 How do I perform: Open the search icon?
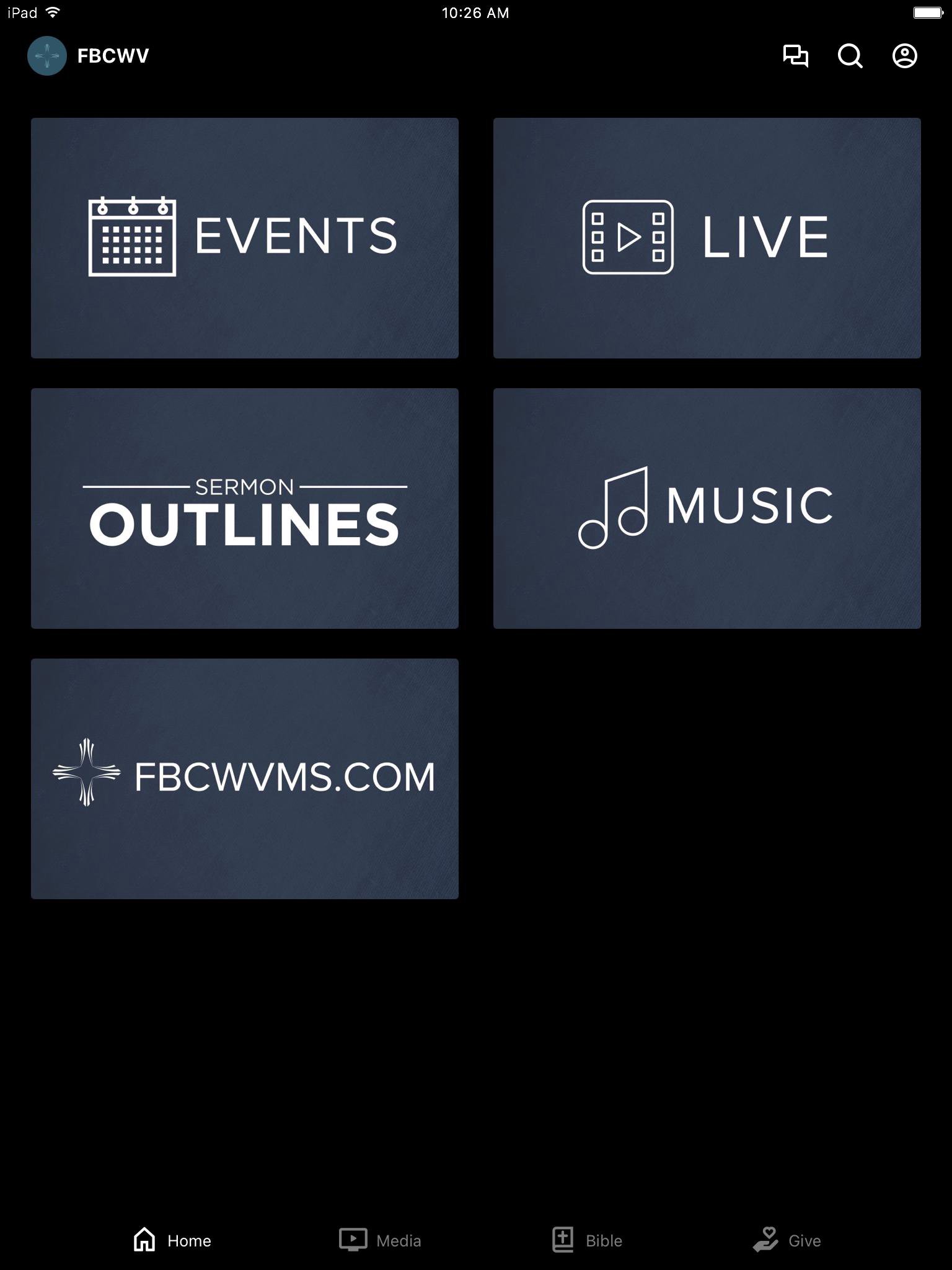[850, 56]
